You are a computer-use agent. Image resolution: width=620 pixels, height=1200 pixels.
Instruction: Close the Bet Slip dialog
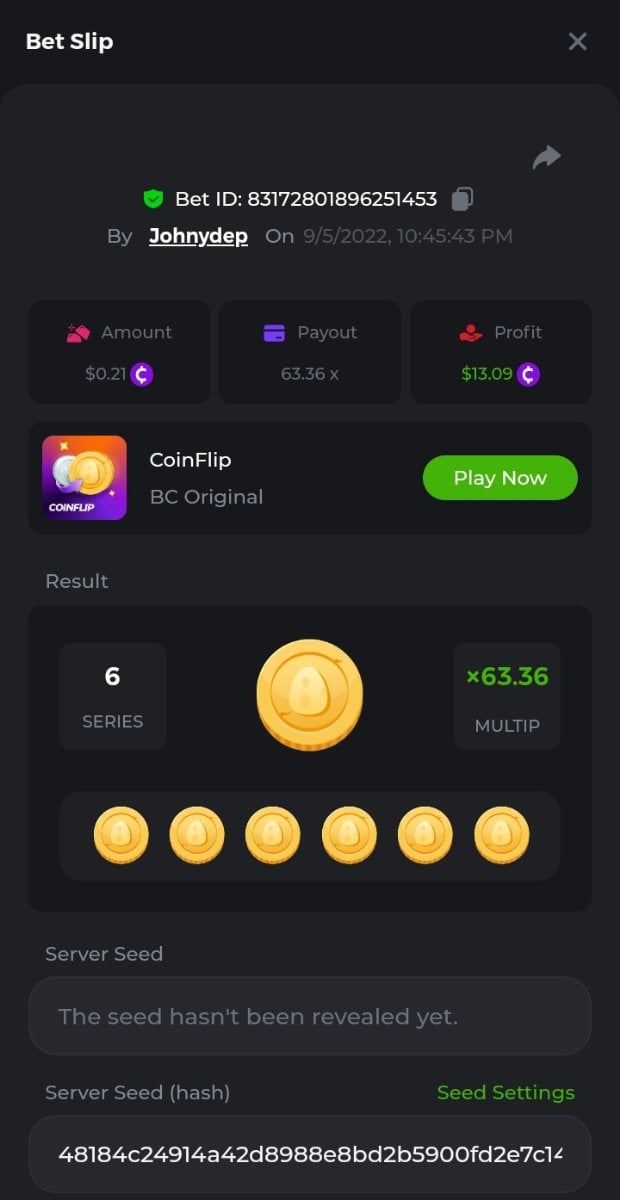[577, 41]
